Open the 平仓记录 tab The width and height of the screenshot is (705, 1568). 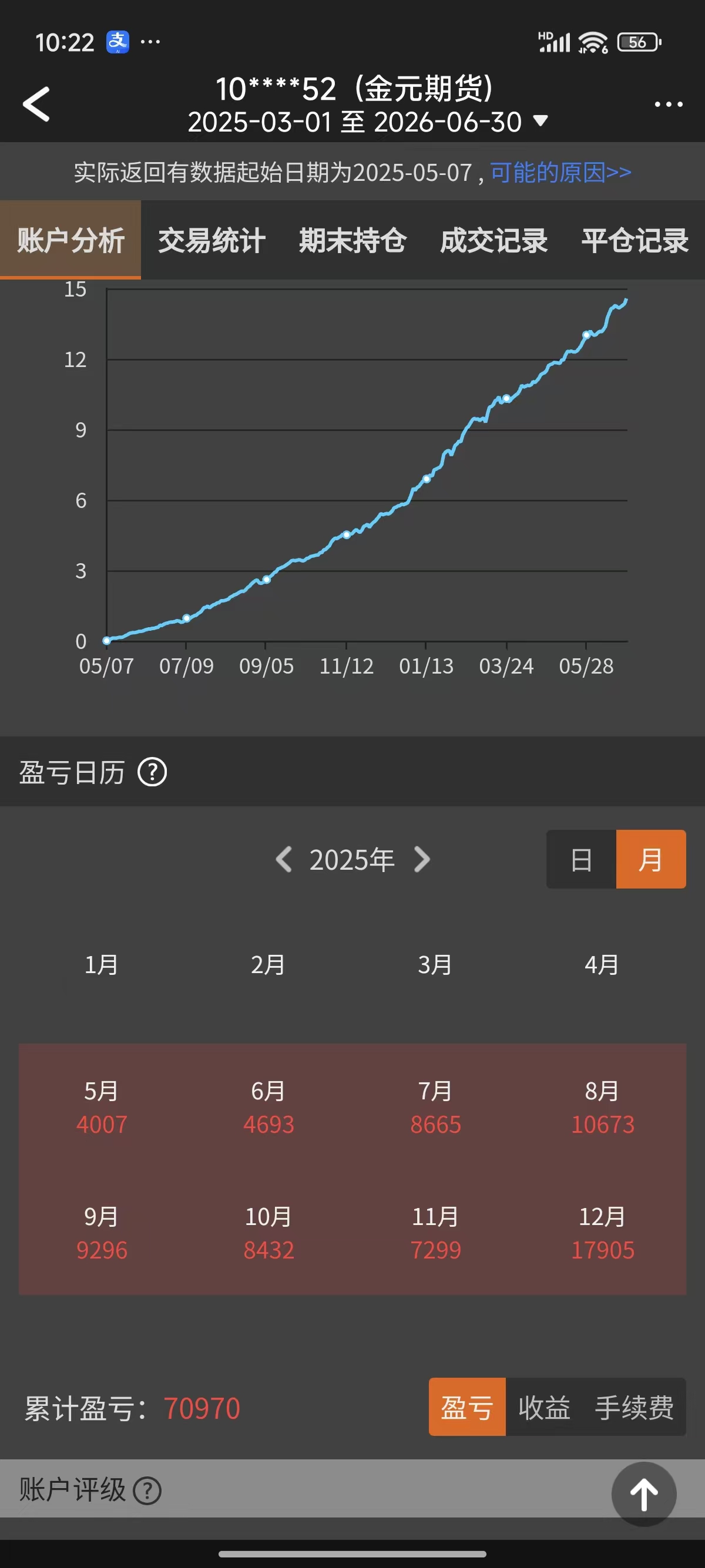634,240
